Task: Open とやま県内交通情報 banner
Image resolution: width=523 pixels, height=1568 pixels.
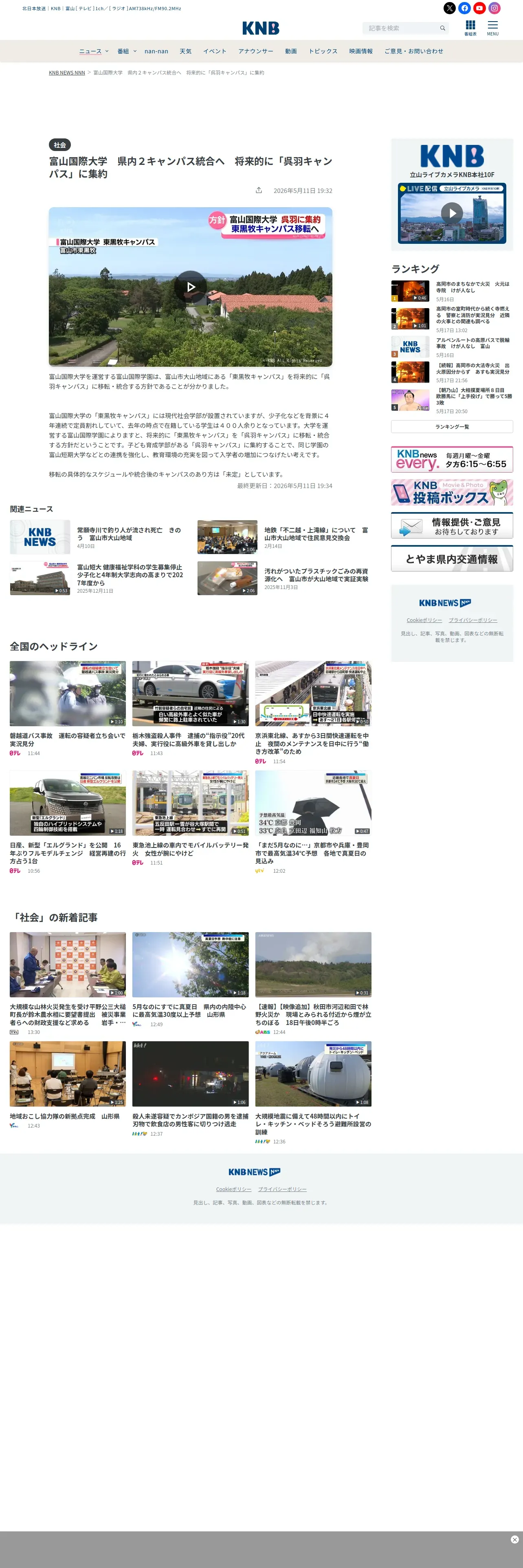Action: pyautogui.click(x=452, y=558)
